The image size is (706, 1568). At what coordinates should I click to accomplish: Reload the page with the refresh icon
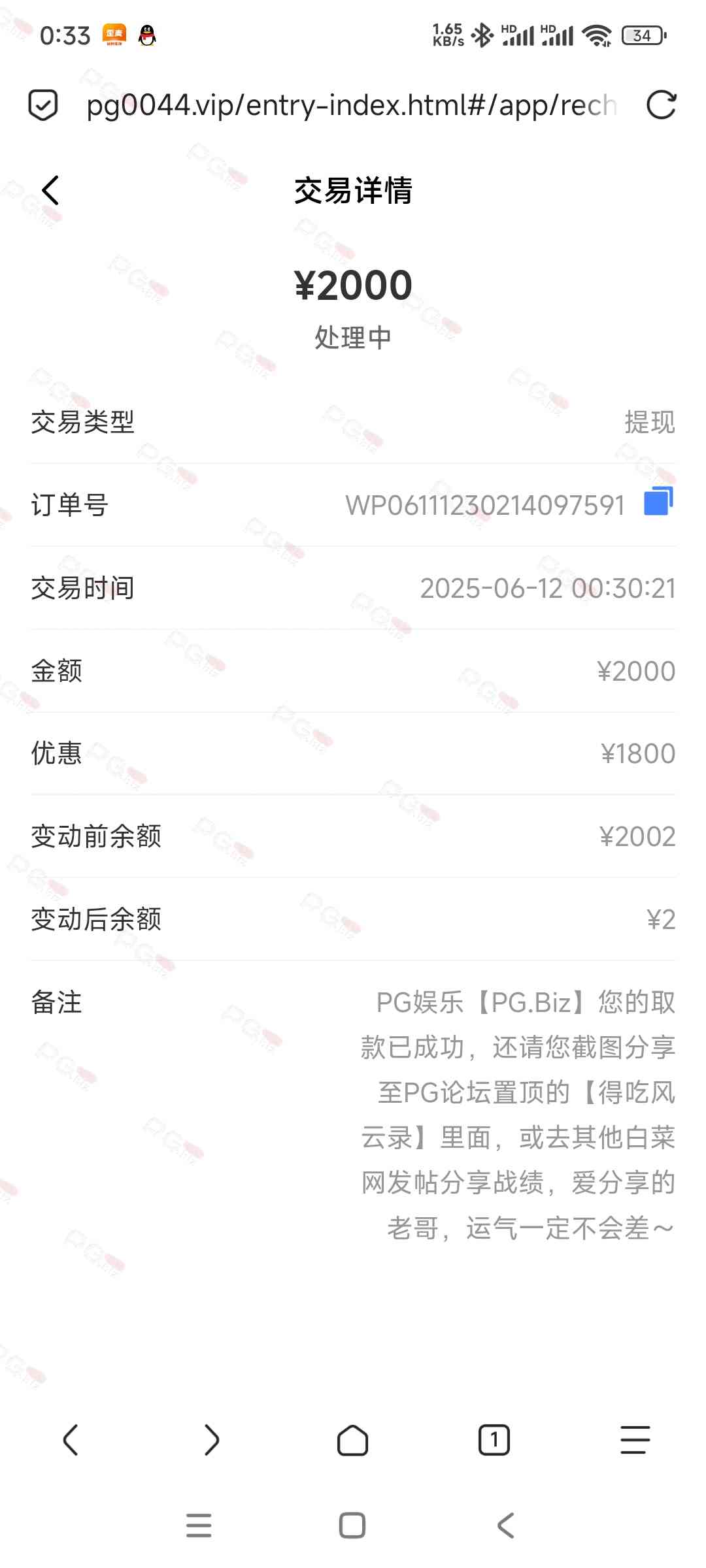(x=661, y=105)
